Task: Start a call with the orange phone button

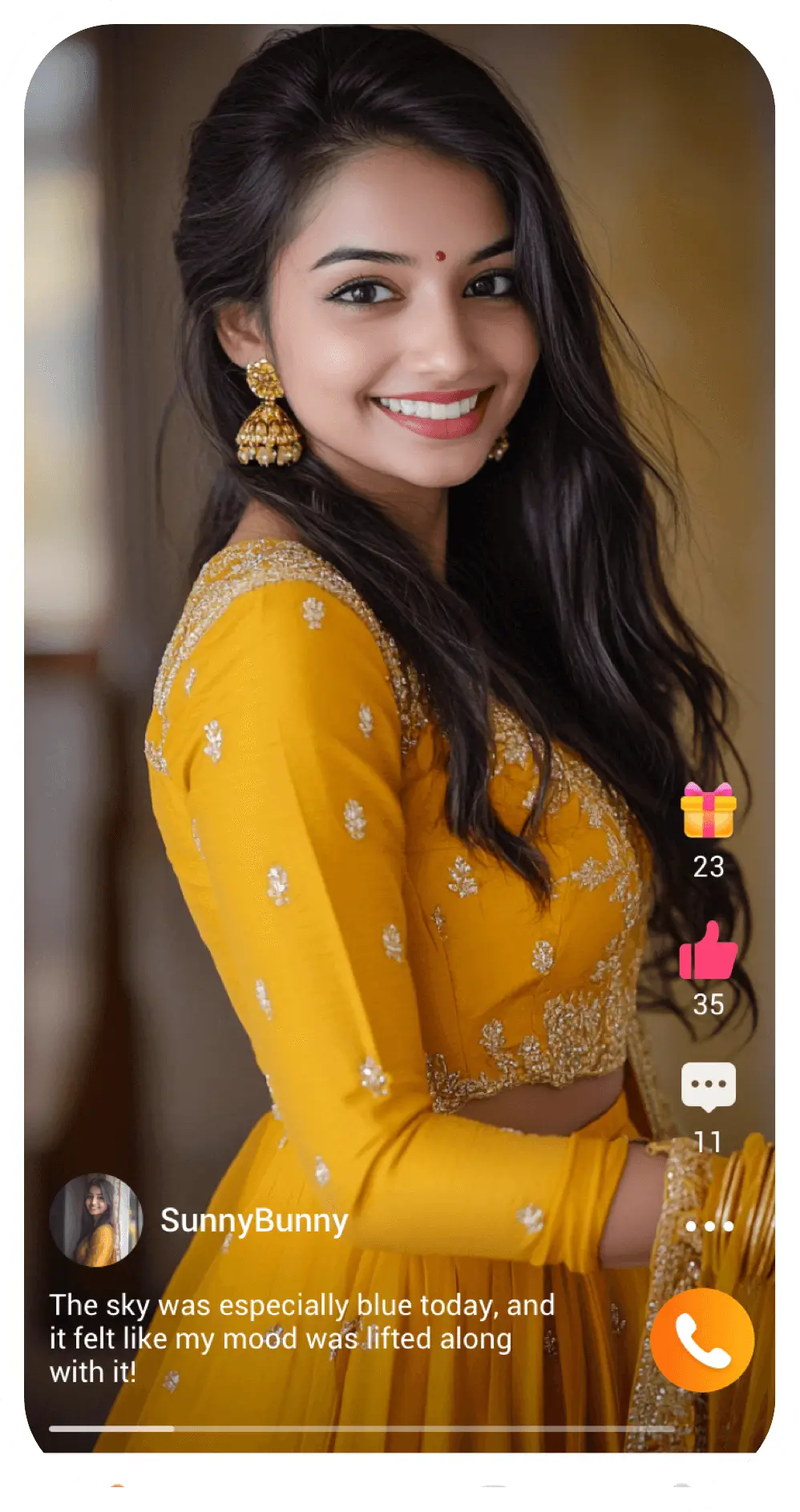Action: pos(702,1340)
